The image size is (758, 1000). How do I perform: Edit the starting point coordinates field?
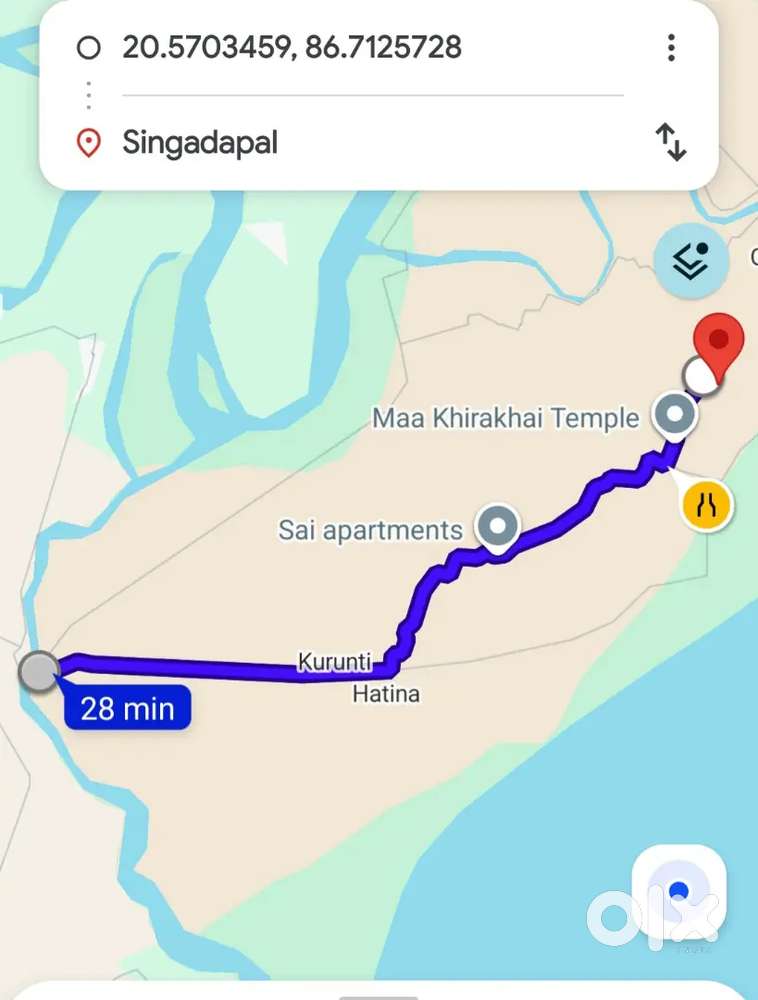pos(292,47)
